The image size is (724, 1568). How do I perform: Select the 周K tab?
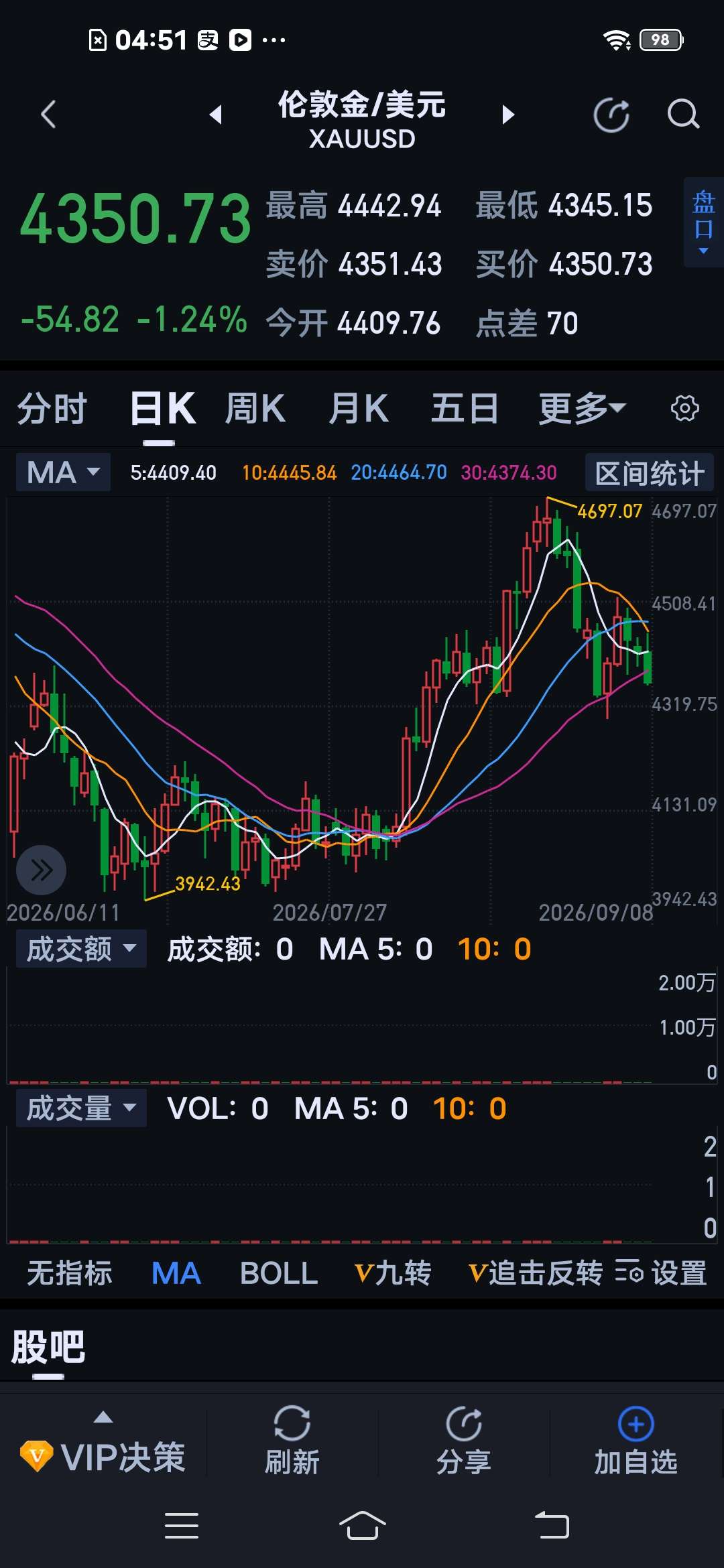click(255, 409)
